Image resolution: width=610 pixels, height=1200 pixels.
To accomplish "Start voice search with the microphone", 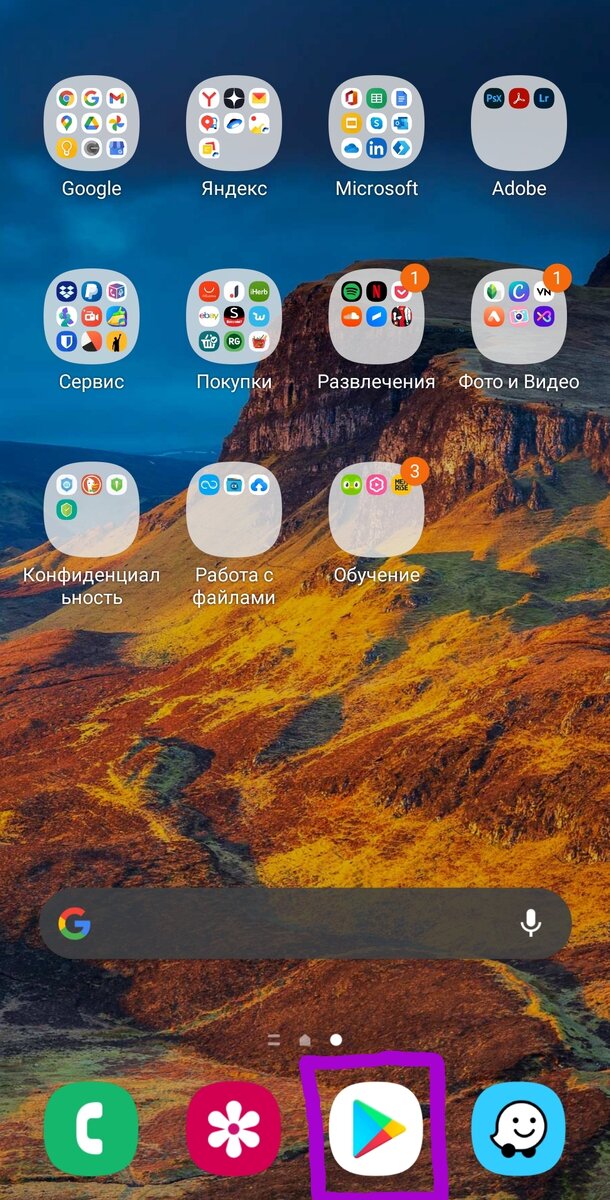I will (x=531, y=924).
